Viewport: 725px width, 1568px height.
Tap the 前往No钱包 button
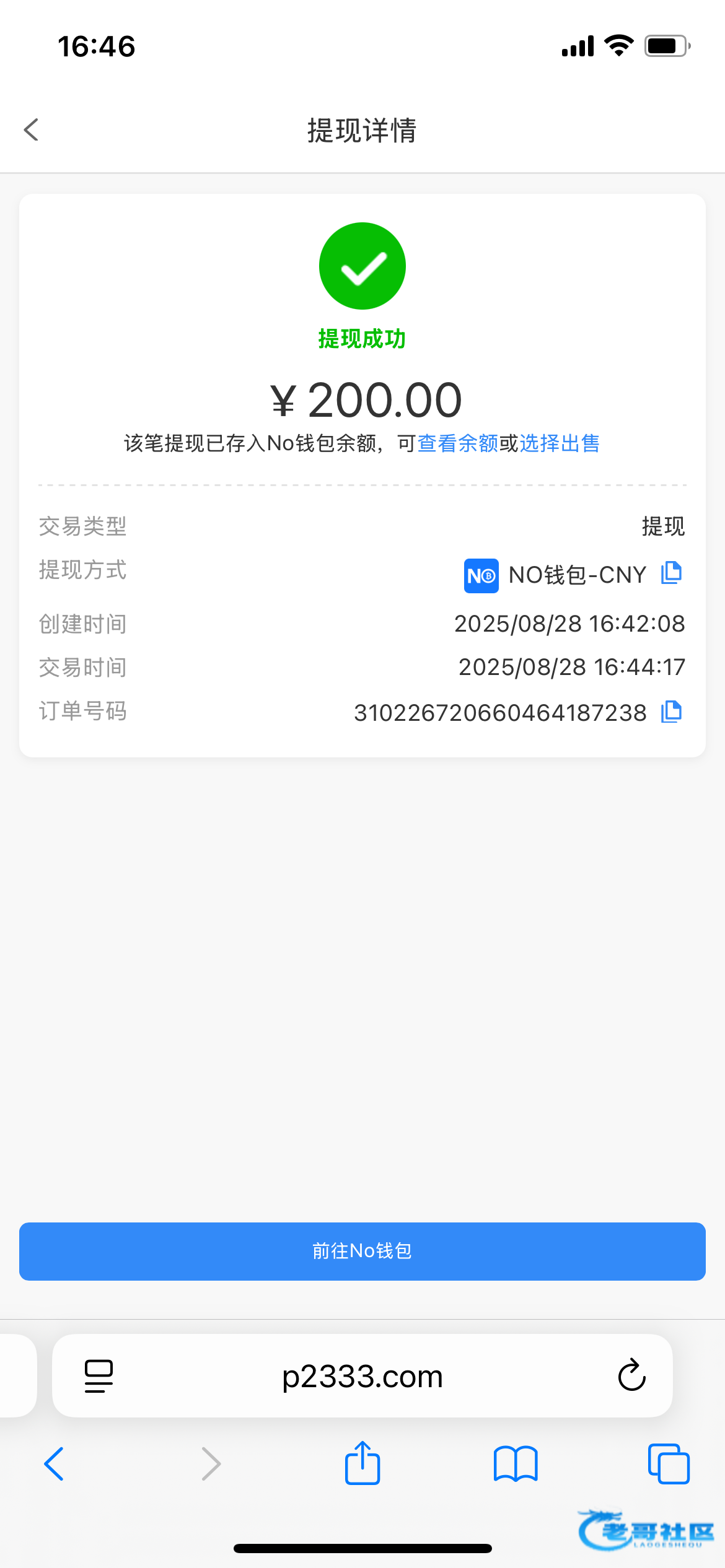point(362,1251)
